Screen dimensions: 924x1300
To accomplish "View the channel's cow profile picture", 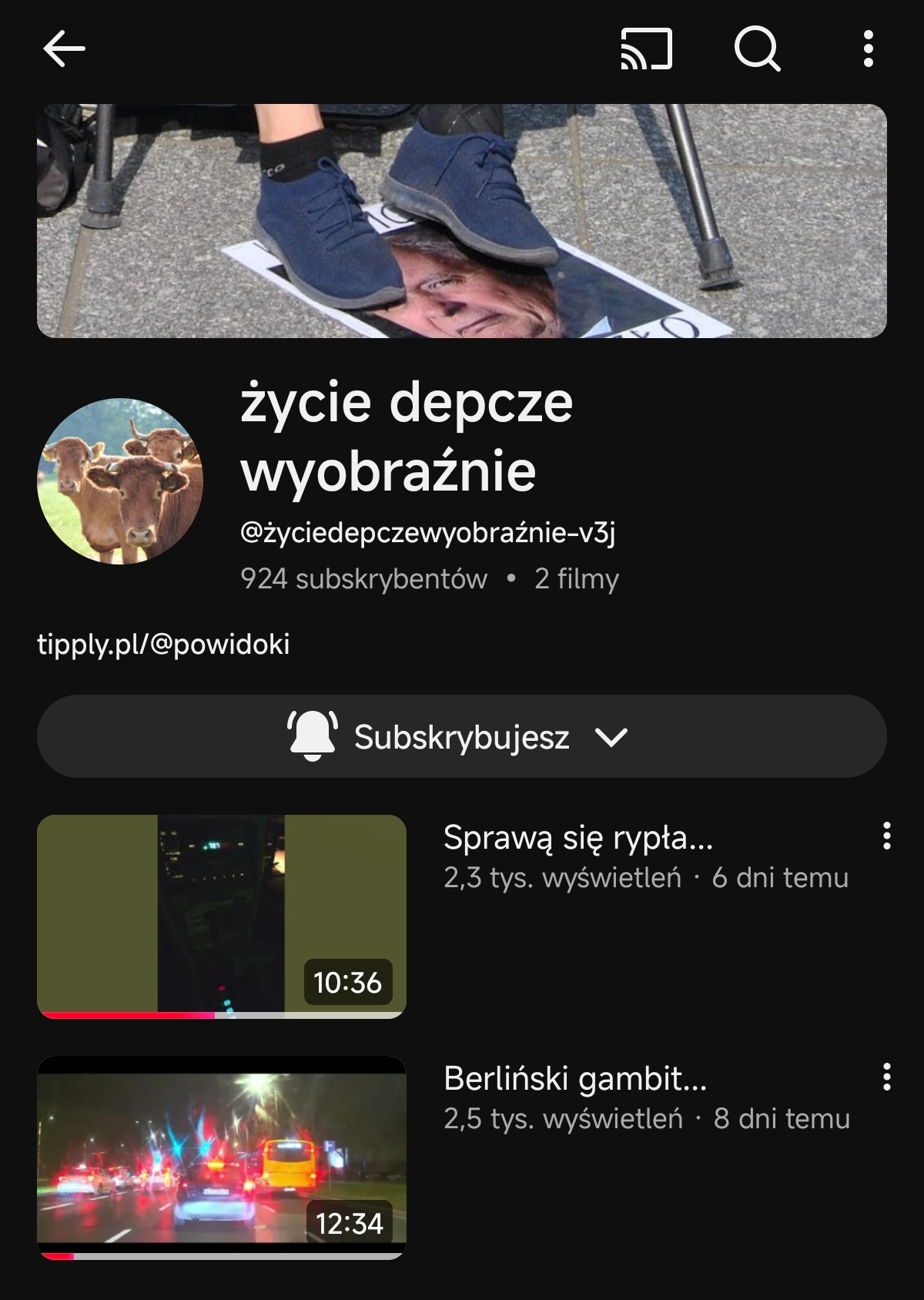I will click(120, 481).
